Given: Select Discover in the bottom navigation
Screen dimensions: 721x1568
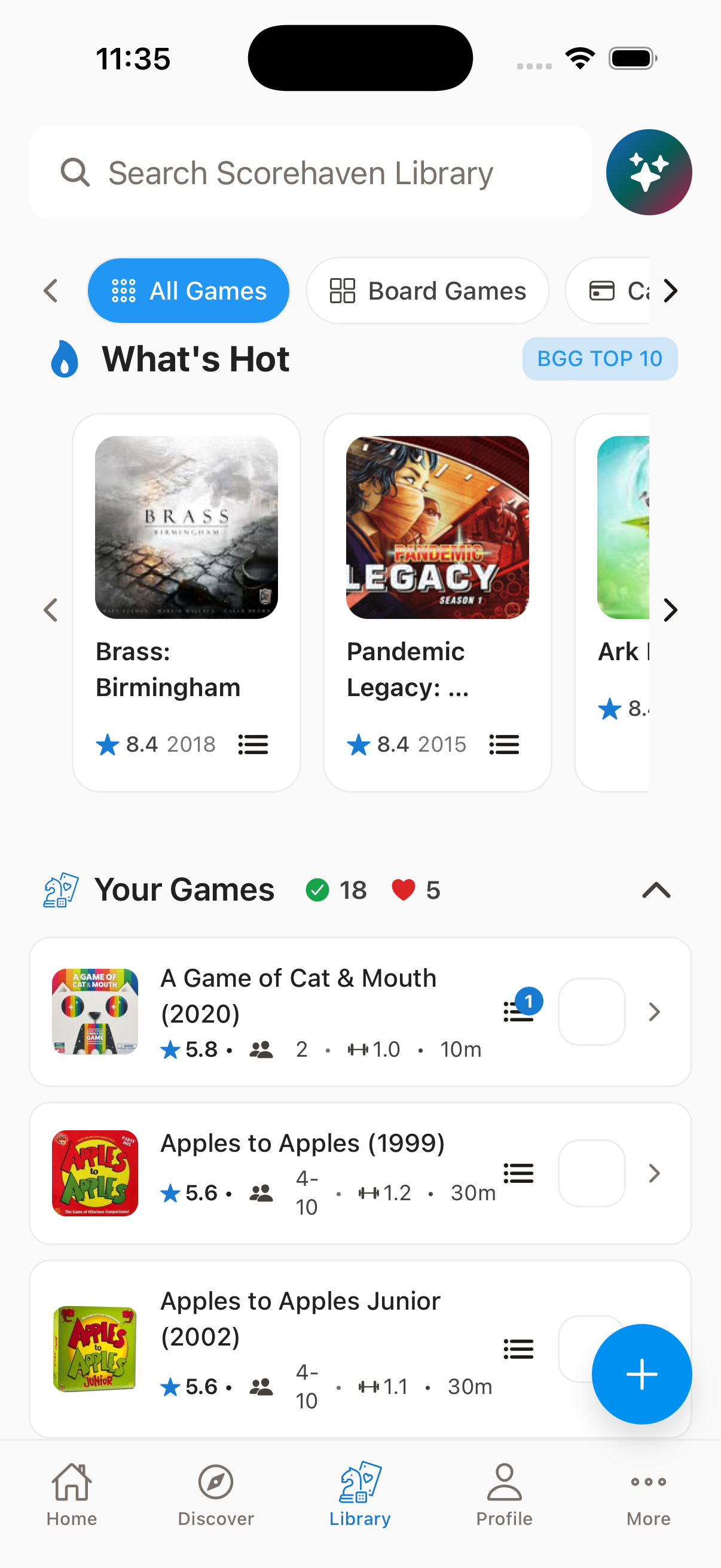Looking at the screenshot, I should click(216, 1497).
